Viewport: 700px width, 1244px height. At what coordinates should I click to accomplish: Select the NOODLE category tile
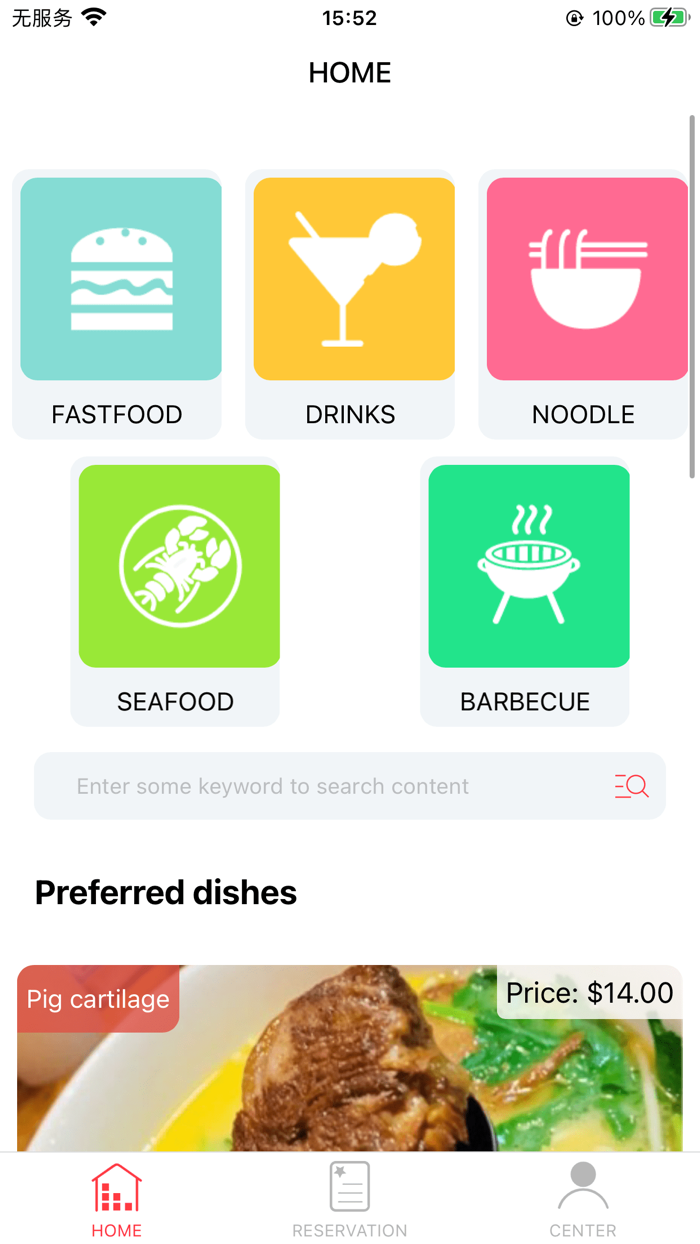[x=583, y=304]
